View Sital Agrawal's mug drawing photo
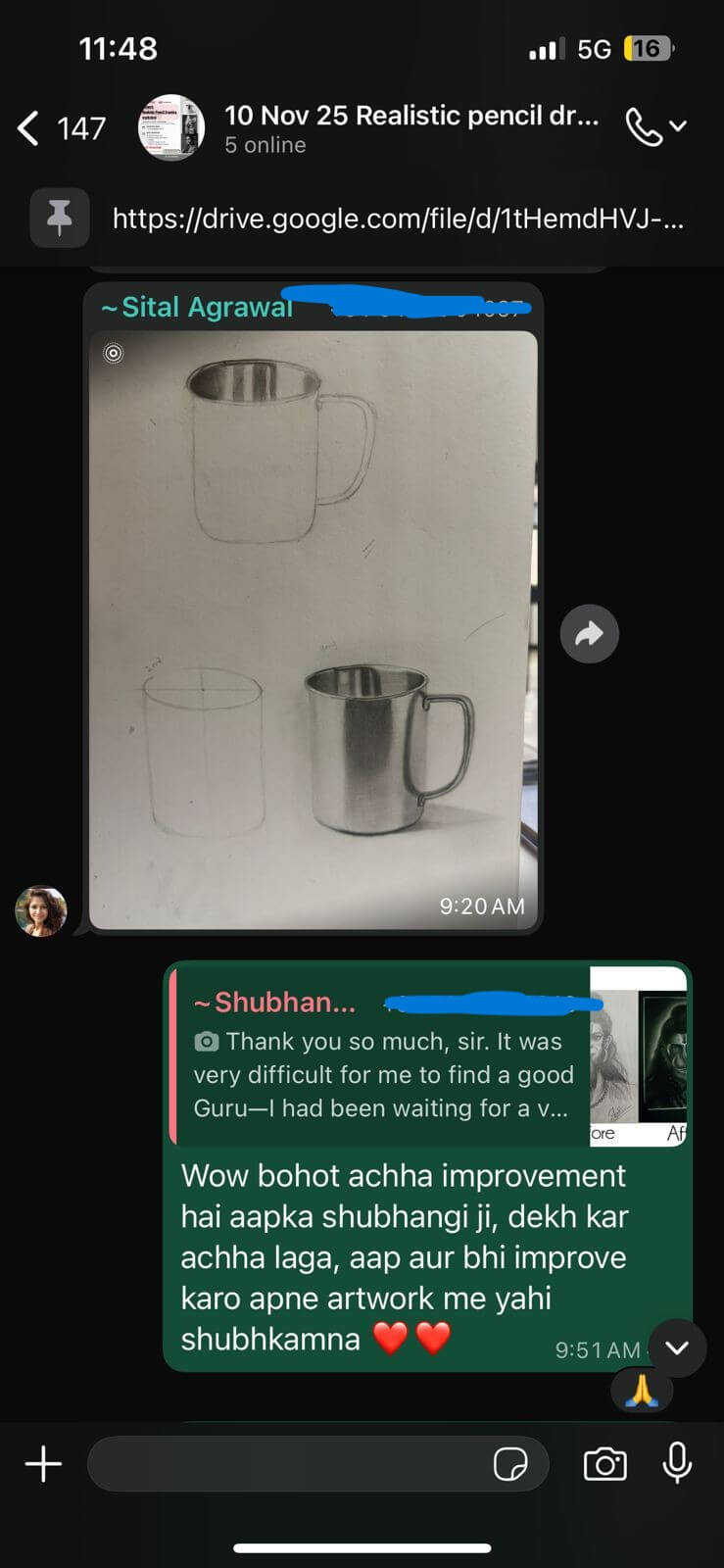This screenshot has height=1568, width=724. click(x=314, y=629)
